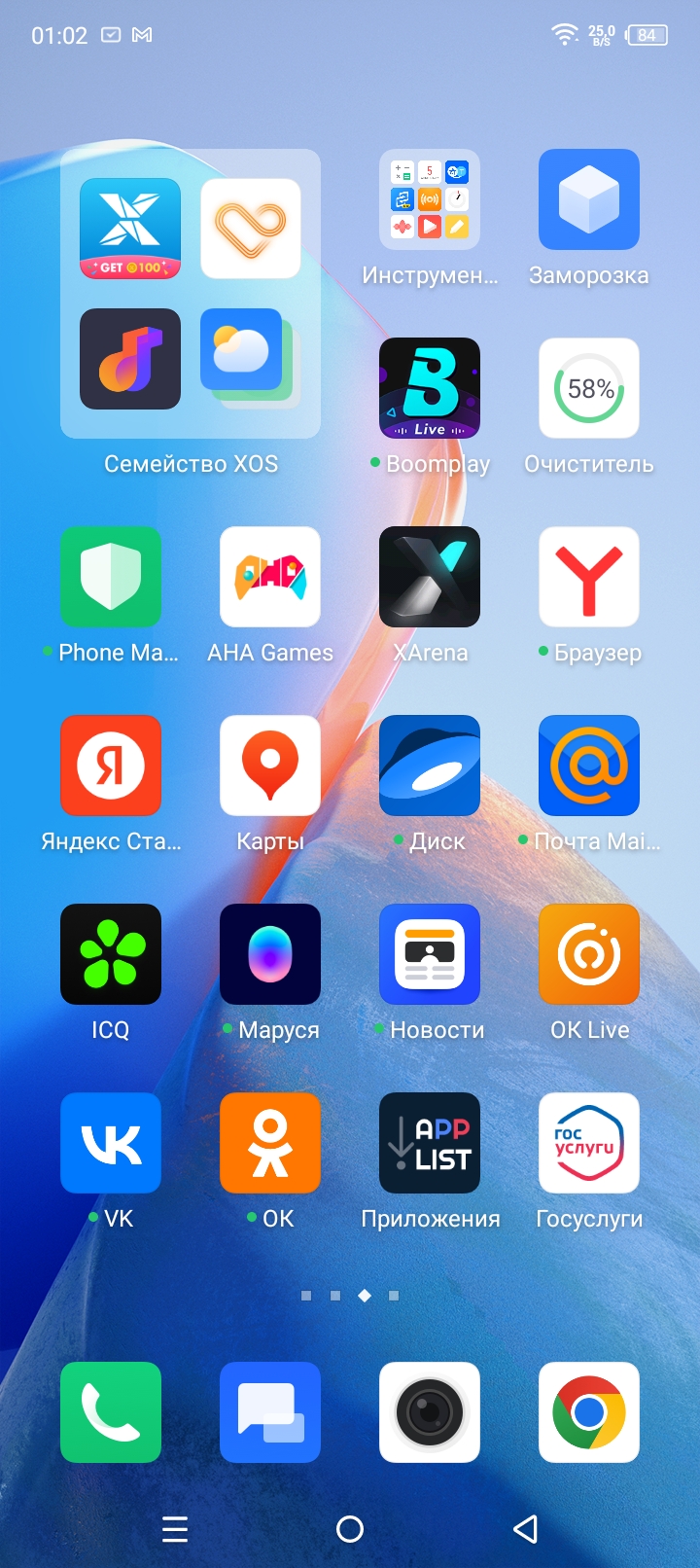Launch Yandex Браузер
Image resolution: width=700 pixels, height=1568 pixels.
[589, 577]
